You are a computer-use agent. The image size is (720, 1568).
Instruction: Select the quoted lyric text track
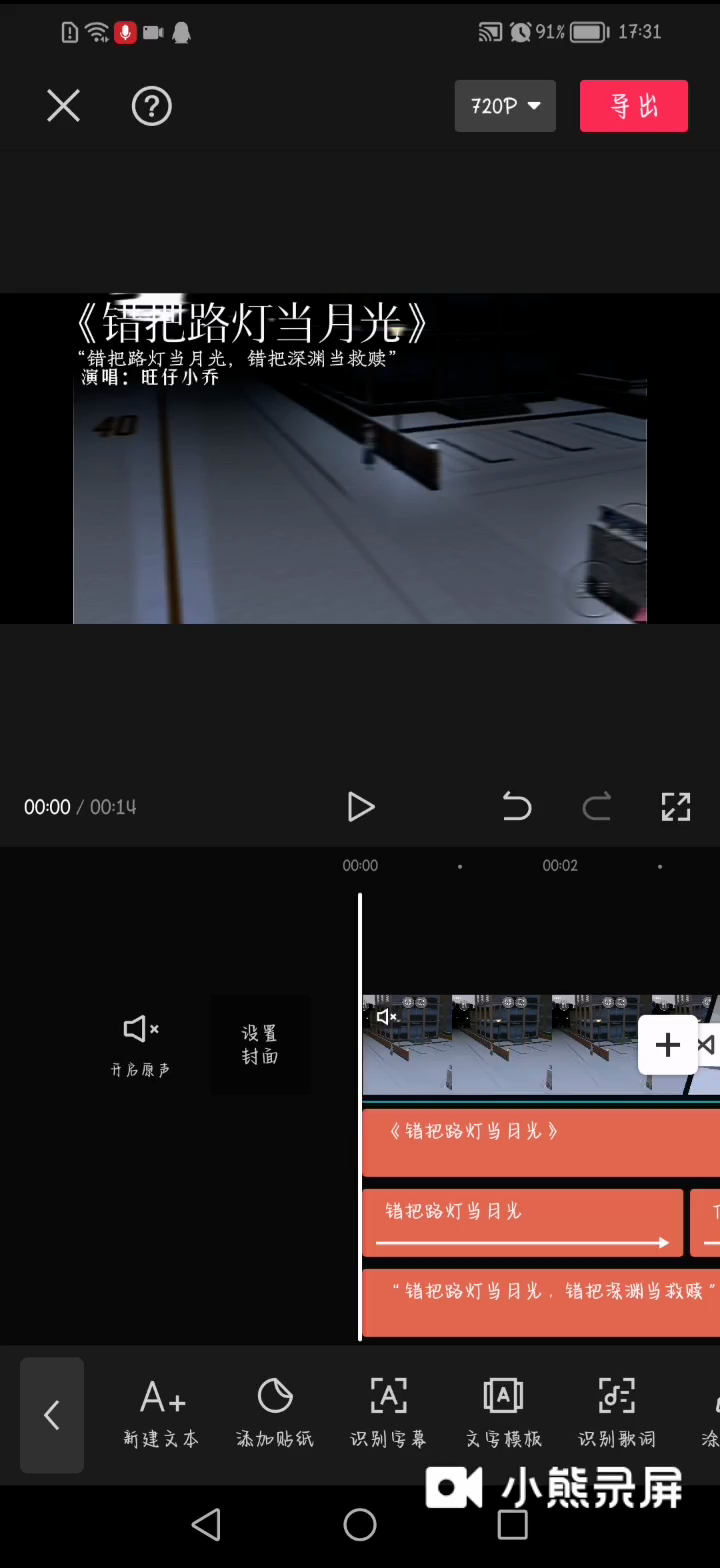pos(540,1302)
